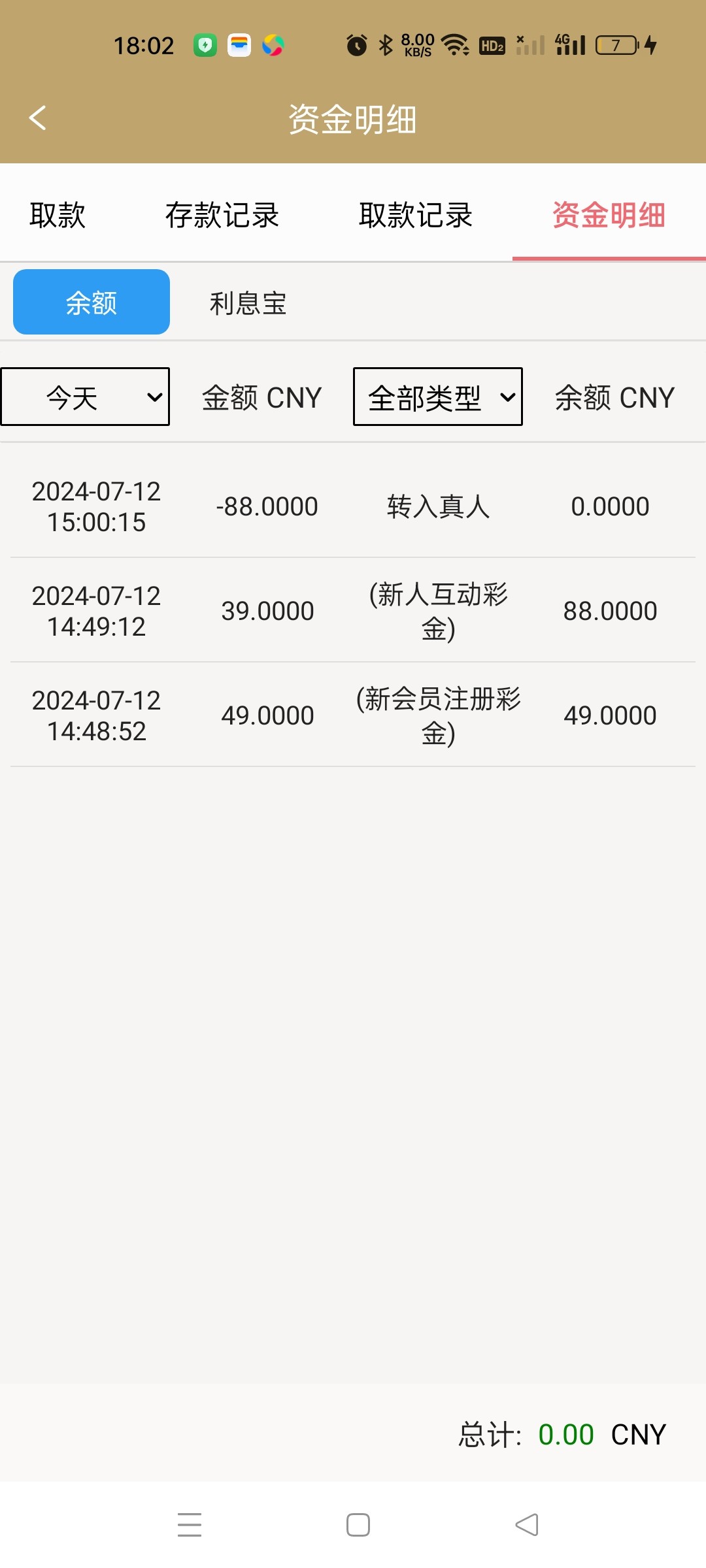The height and width of the screenshot is (1568, 706).
Task: Select the 资金明细 tab
Action: (x=609, y=215)
